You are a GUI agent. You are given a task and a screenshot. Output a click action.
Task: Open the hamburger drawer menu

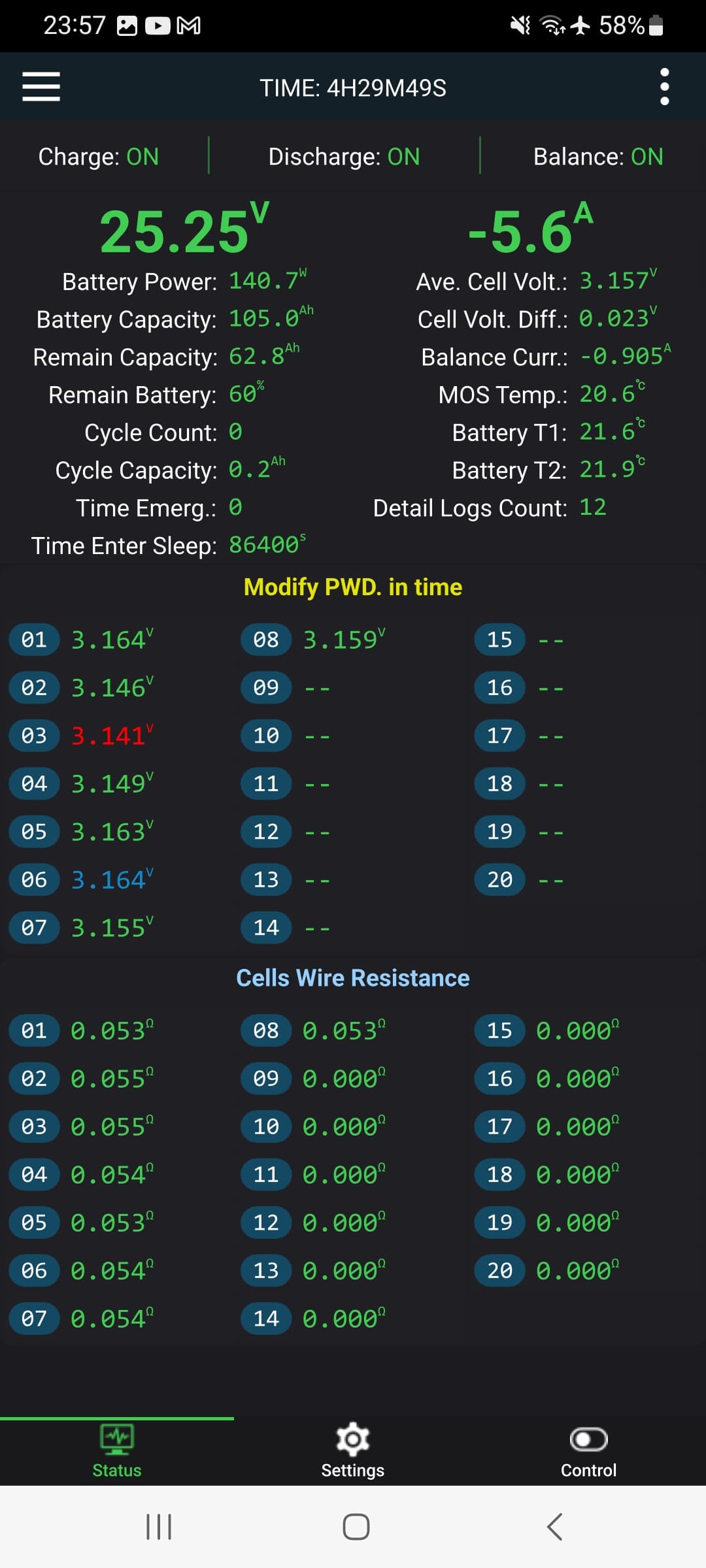click(41, 87)
